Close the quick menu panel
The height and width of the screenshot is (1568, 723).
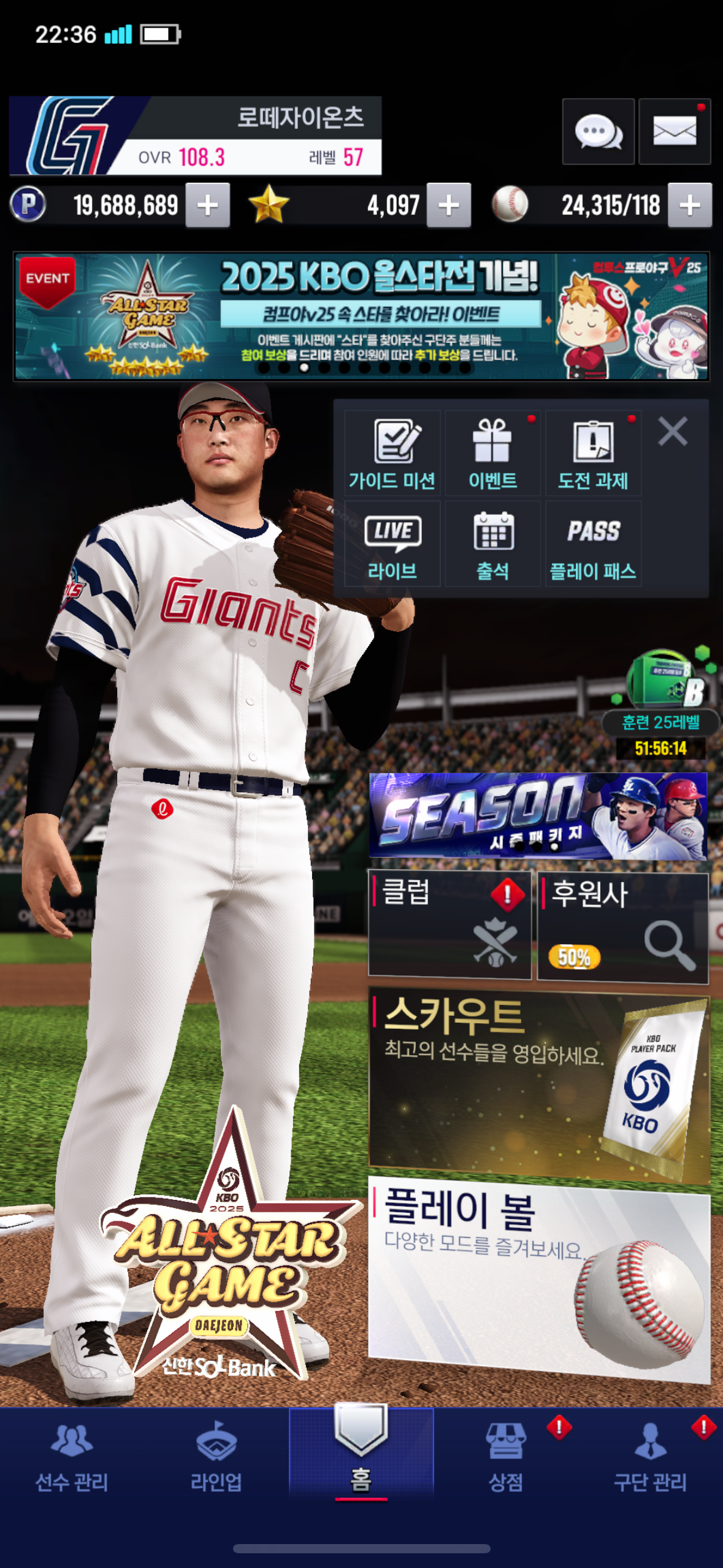[x=673, y=431]
